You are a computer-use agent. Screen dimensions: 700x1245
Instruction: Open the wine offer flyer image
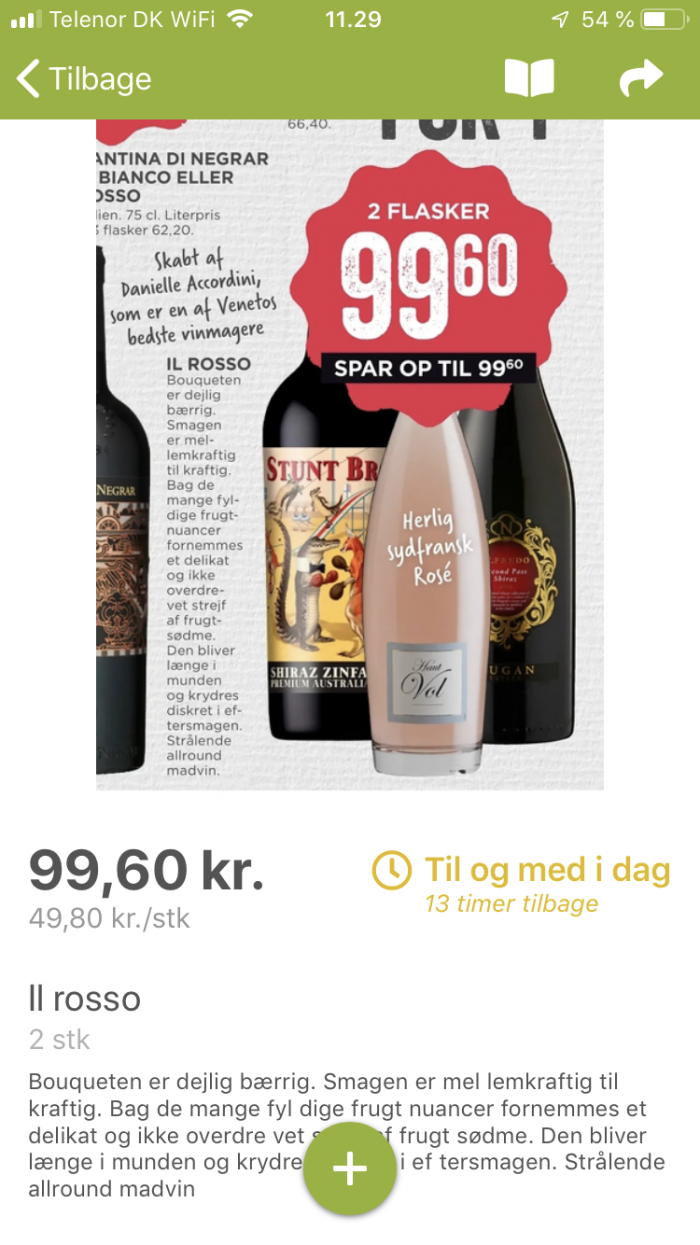(350, 455)
